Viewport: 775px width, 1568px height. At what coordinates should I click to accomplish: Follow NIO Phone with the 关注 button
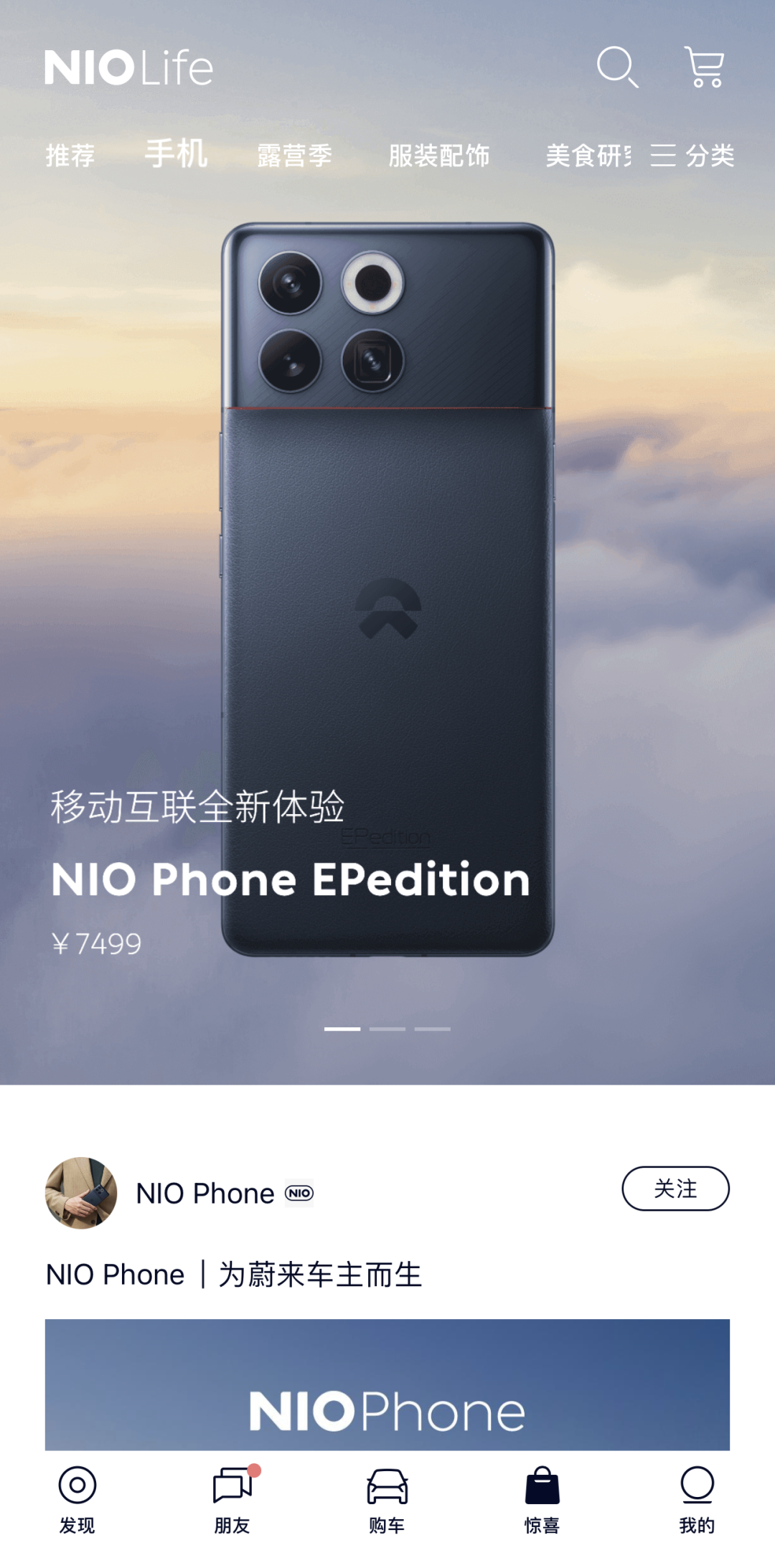pos(675,1189)
